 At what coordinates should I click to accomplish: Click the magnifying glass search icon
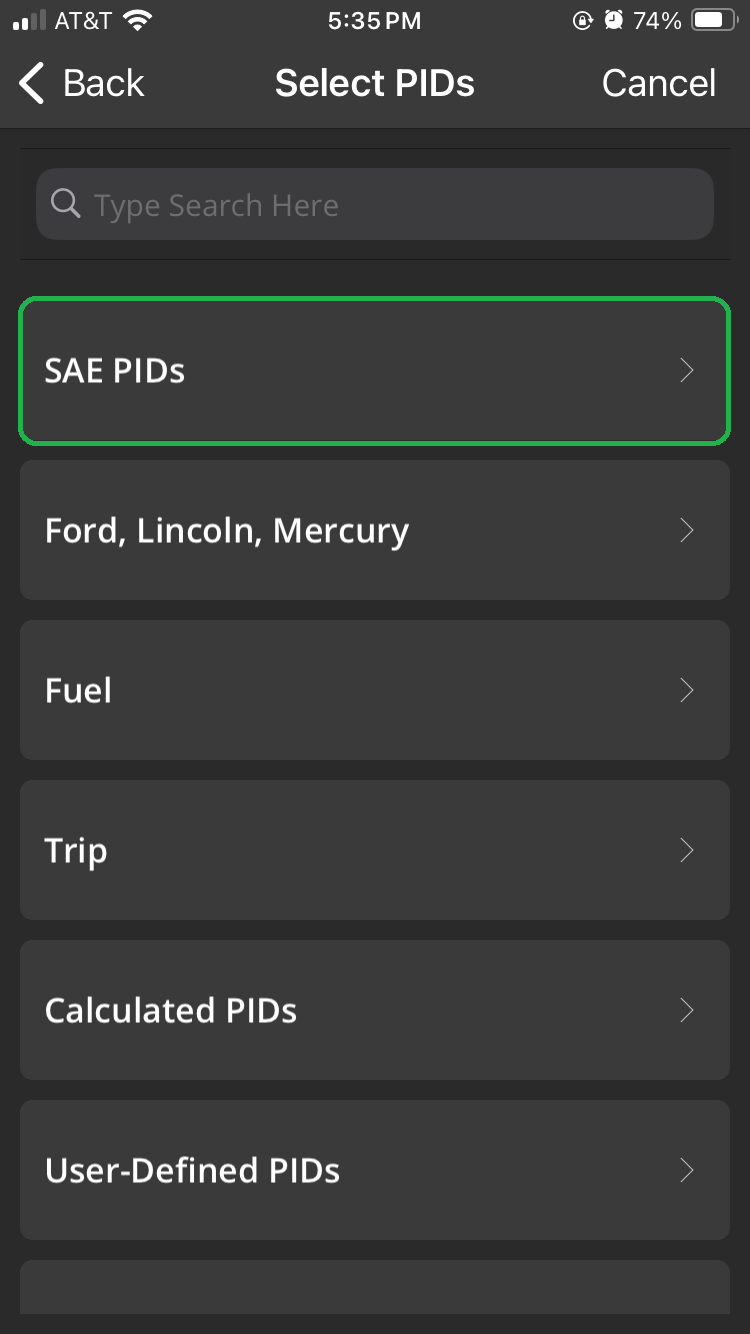pyautogui.click(x=65, y=204)
